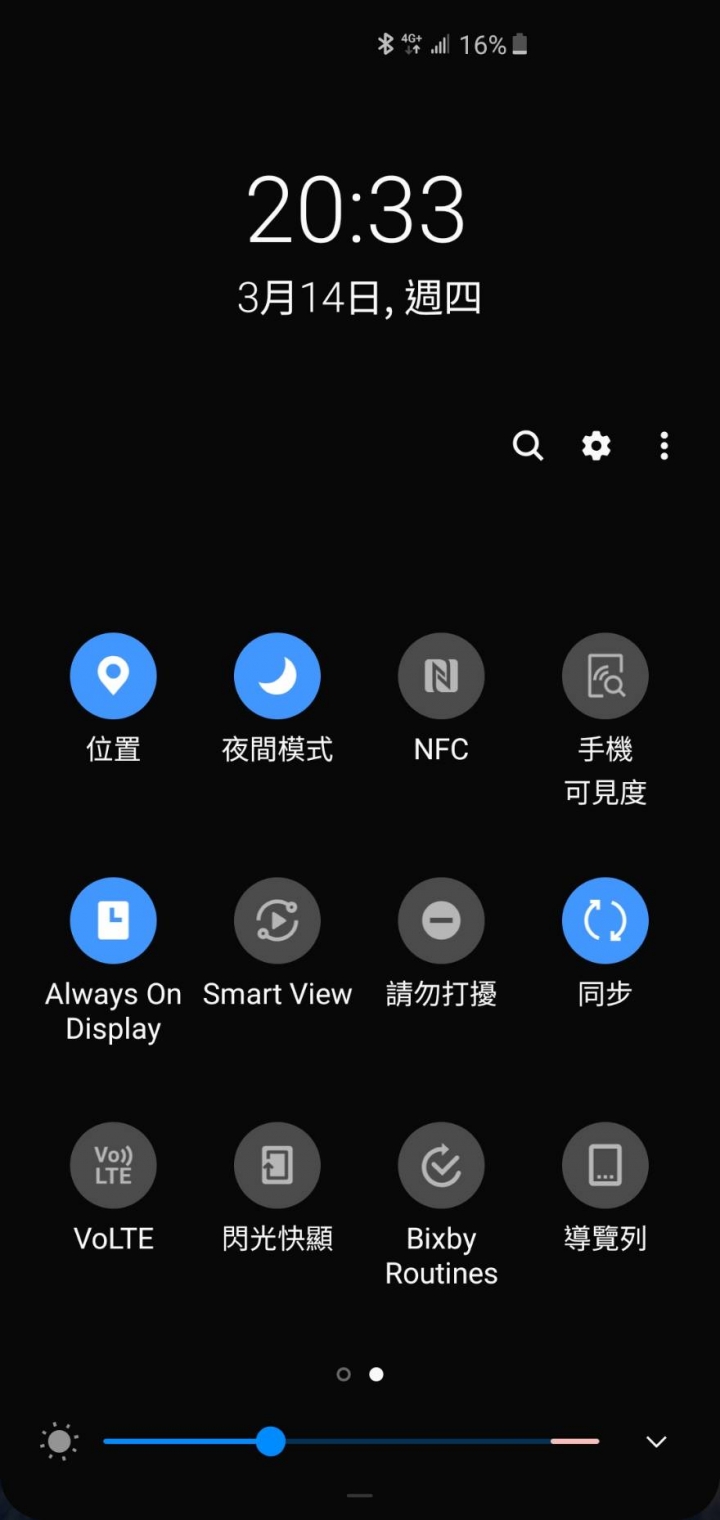Go to first quick settings page dot

pos(344,1374)
